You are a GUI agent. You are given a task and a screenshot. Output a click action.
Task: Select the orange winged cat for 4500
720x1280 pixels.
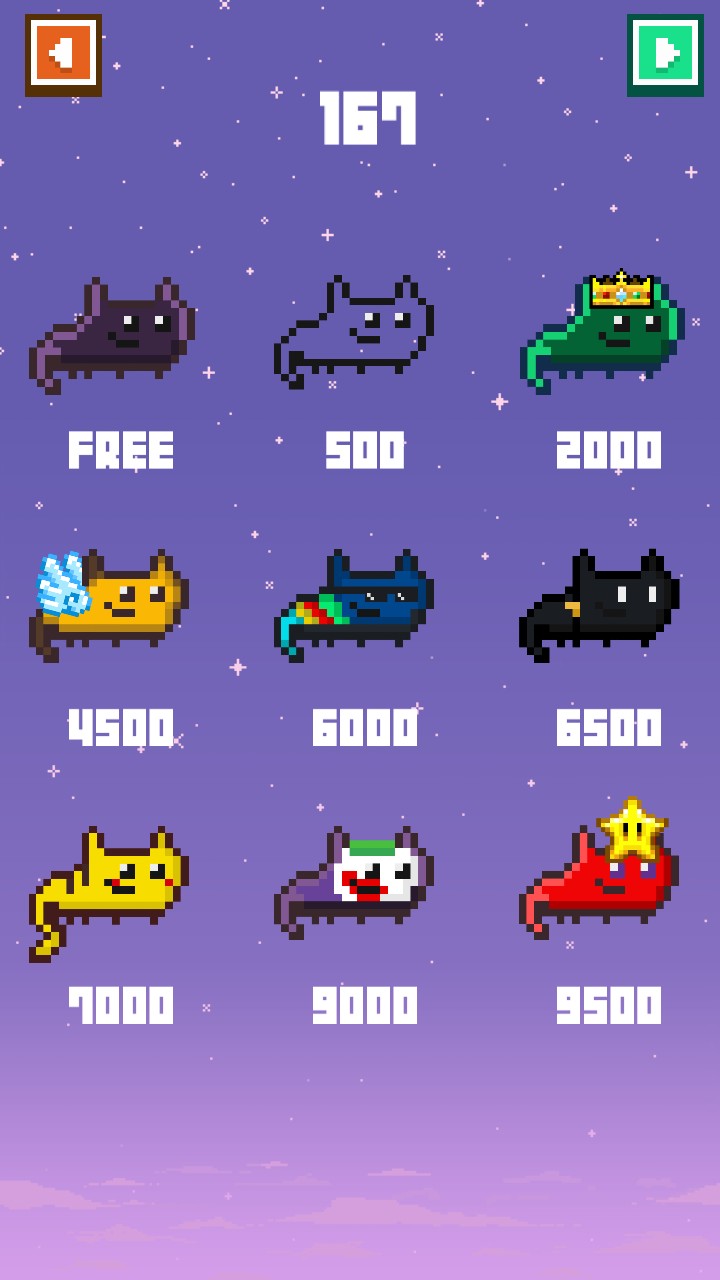point(110,605)
